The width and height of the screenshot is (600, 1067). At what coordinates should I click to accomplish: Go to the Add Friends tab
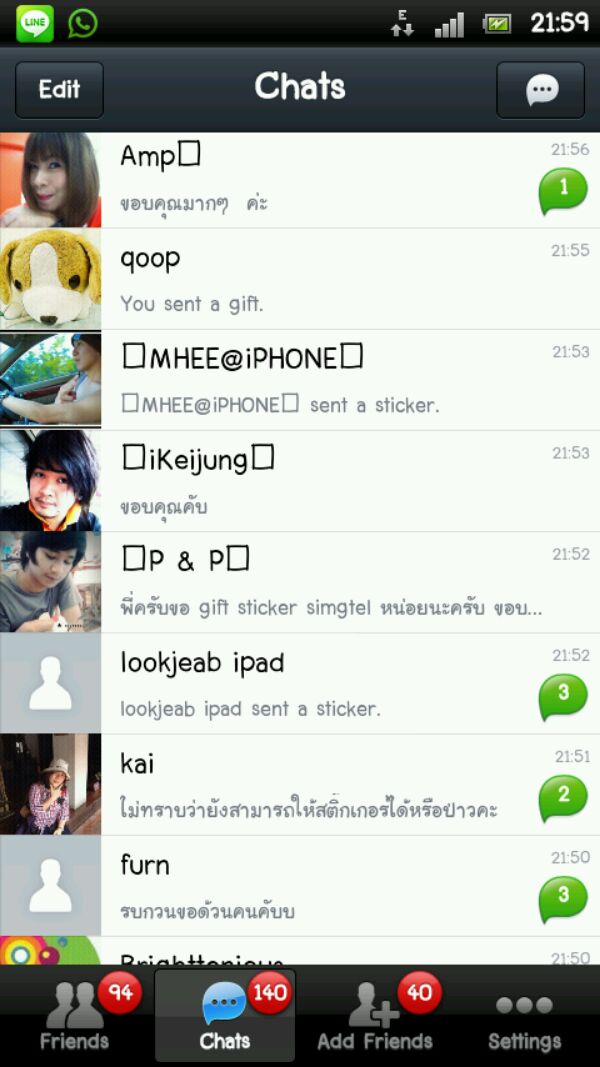375,1016
